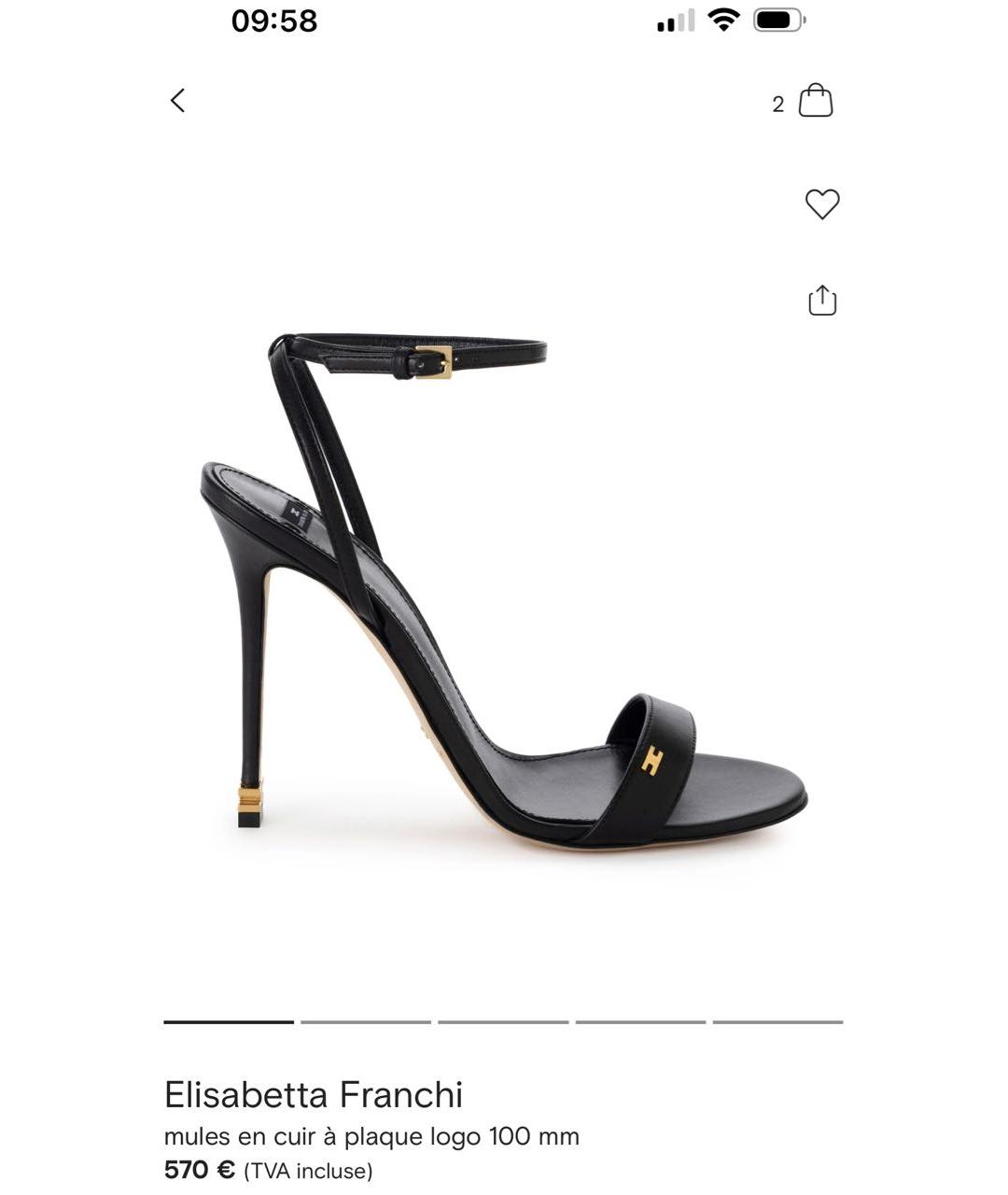Viewport: 1008px width, 1195px height.
Task: Tap the product description text
Action: (x=371, y=1137)
